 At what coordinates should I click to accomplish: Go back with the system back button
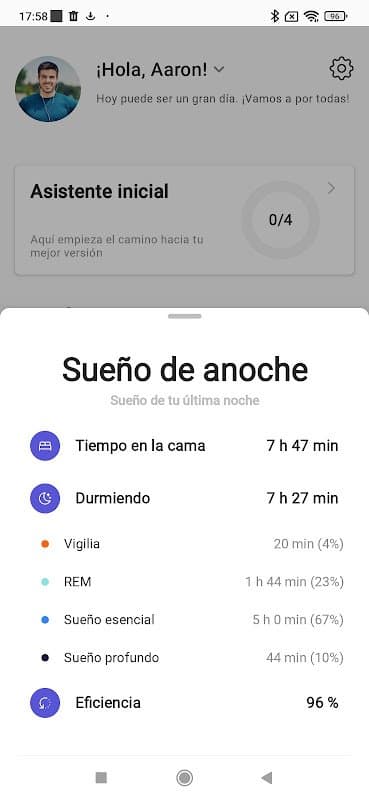click(266, 778)
